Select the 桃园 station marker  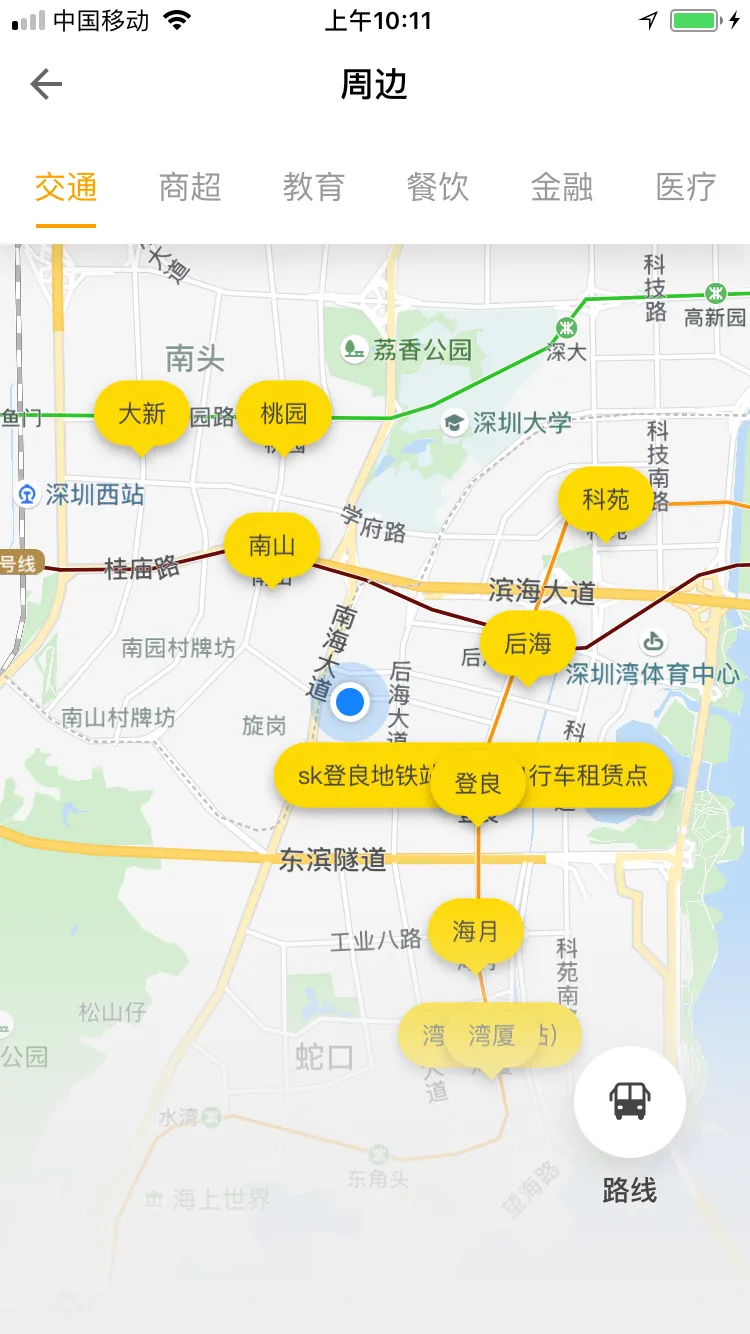[283, 413]
